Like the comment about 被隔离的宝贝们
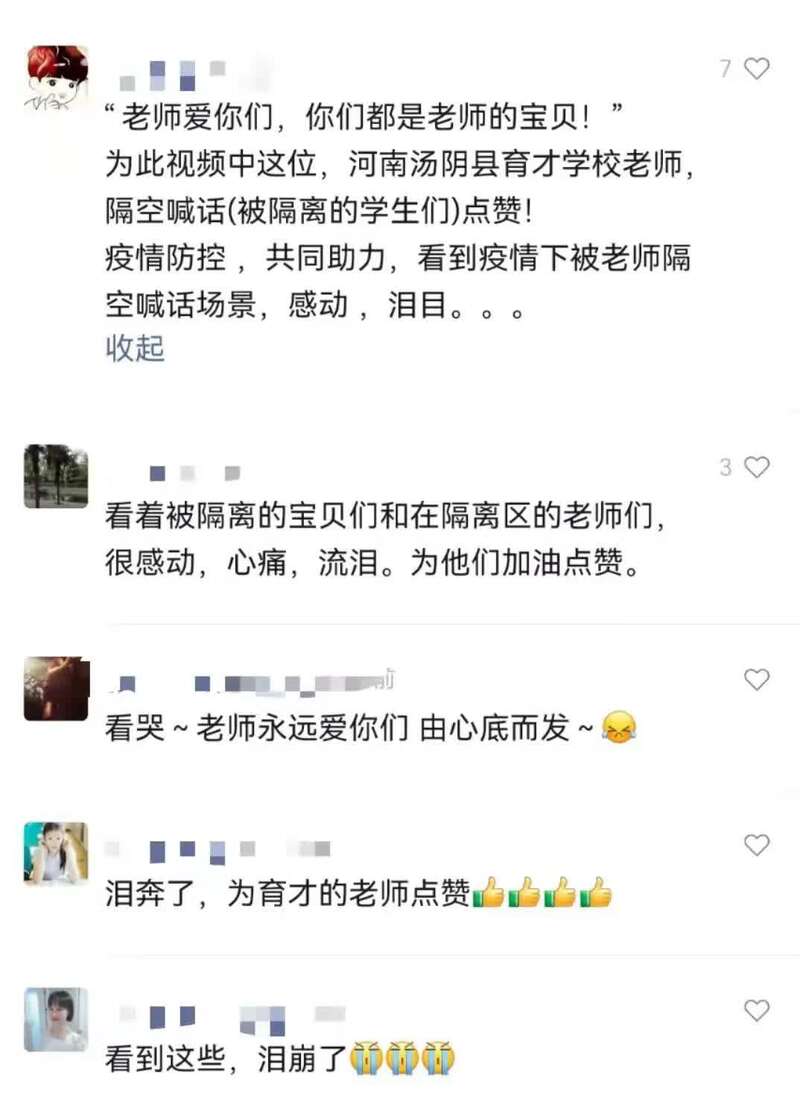 click(757, 467)
